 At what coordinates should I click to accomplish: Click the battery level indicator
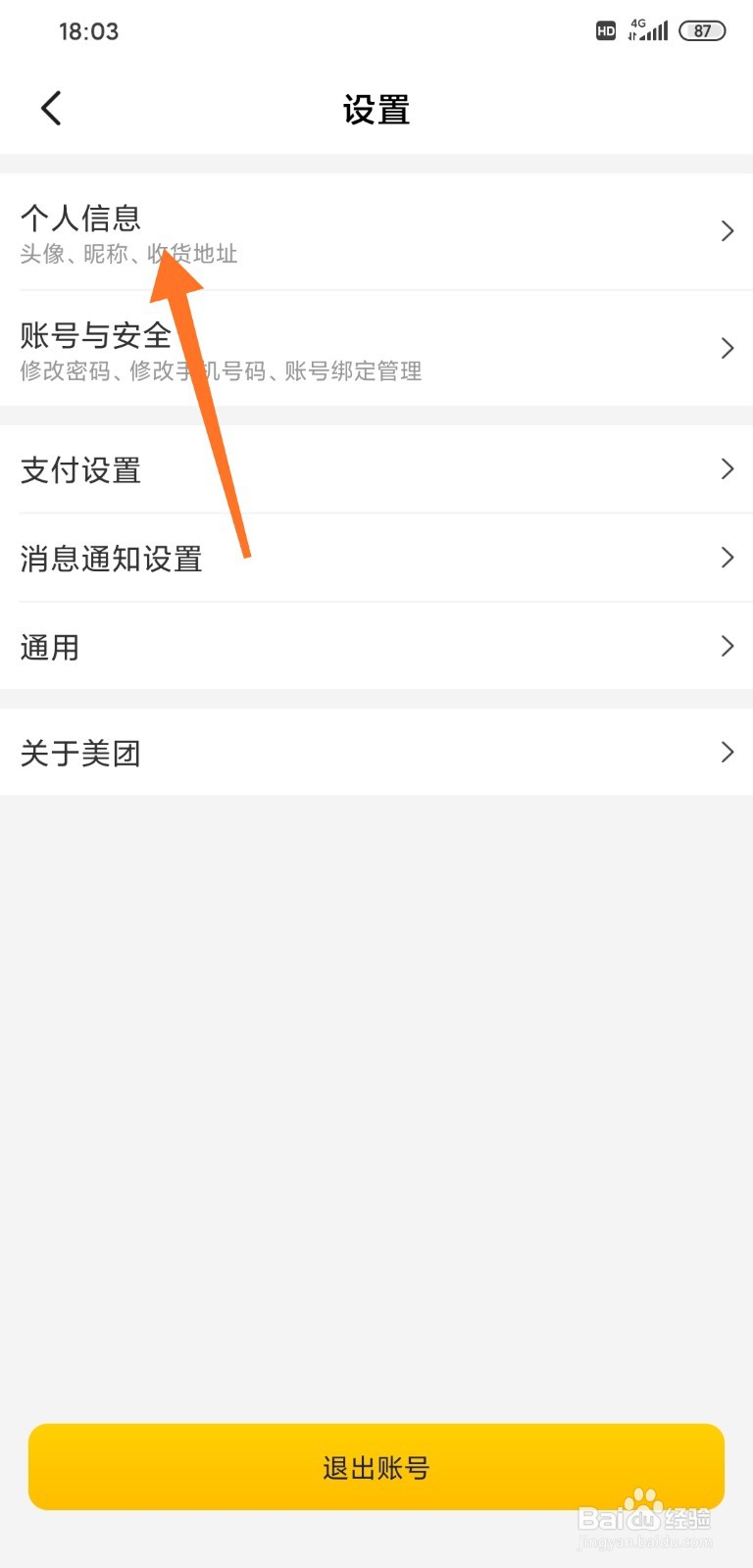[702, 30]
